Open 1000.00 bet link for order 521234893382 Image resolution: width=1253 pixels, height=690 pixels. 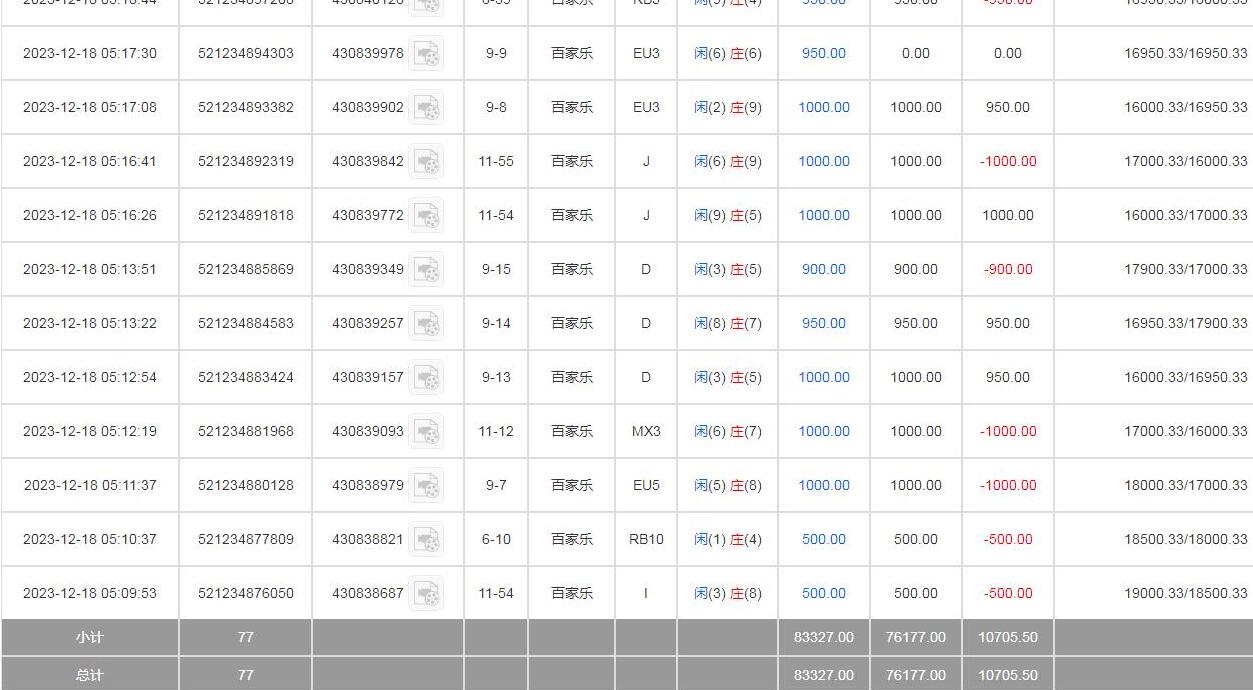pos(823,108)
